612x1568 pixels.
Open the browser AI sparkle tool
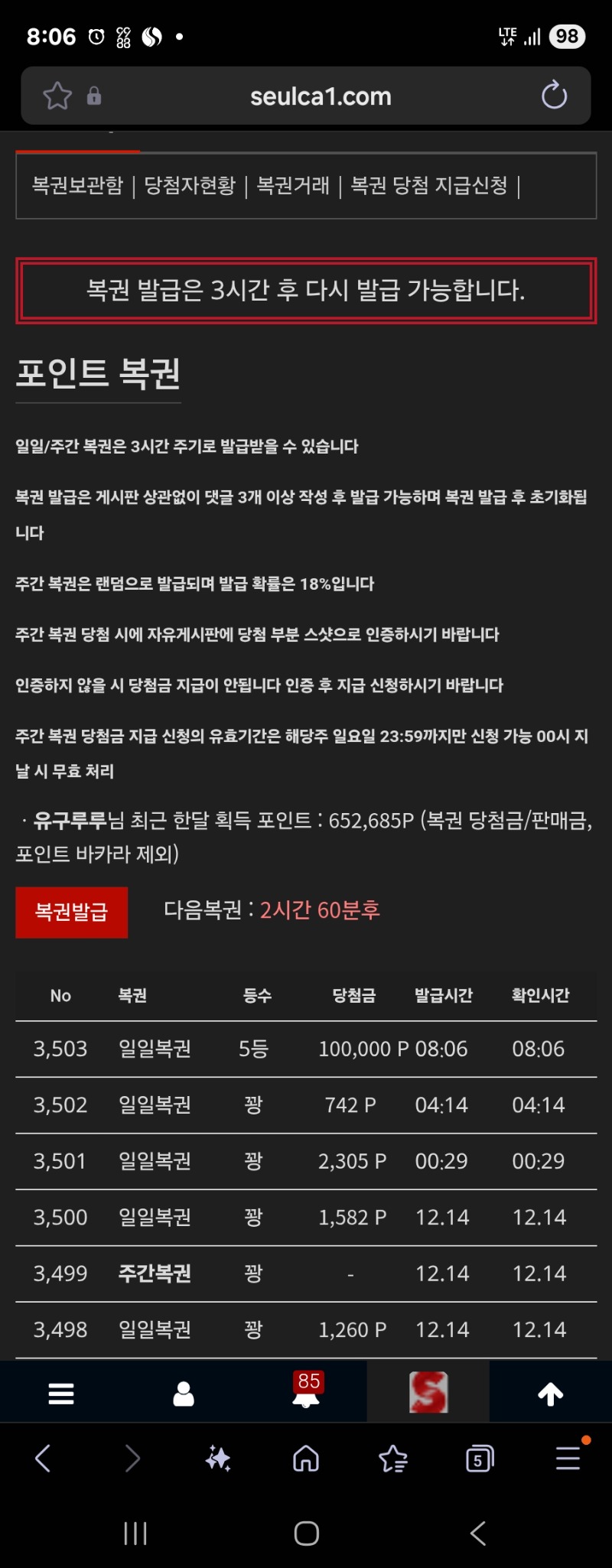(x=218, y=1459)
